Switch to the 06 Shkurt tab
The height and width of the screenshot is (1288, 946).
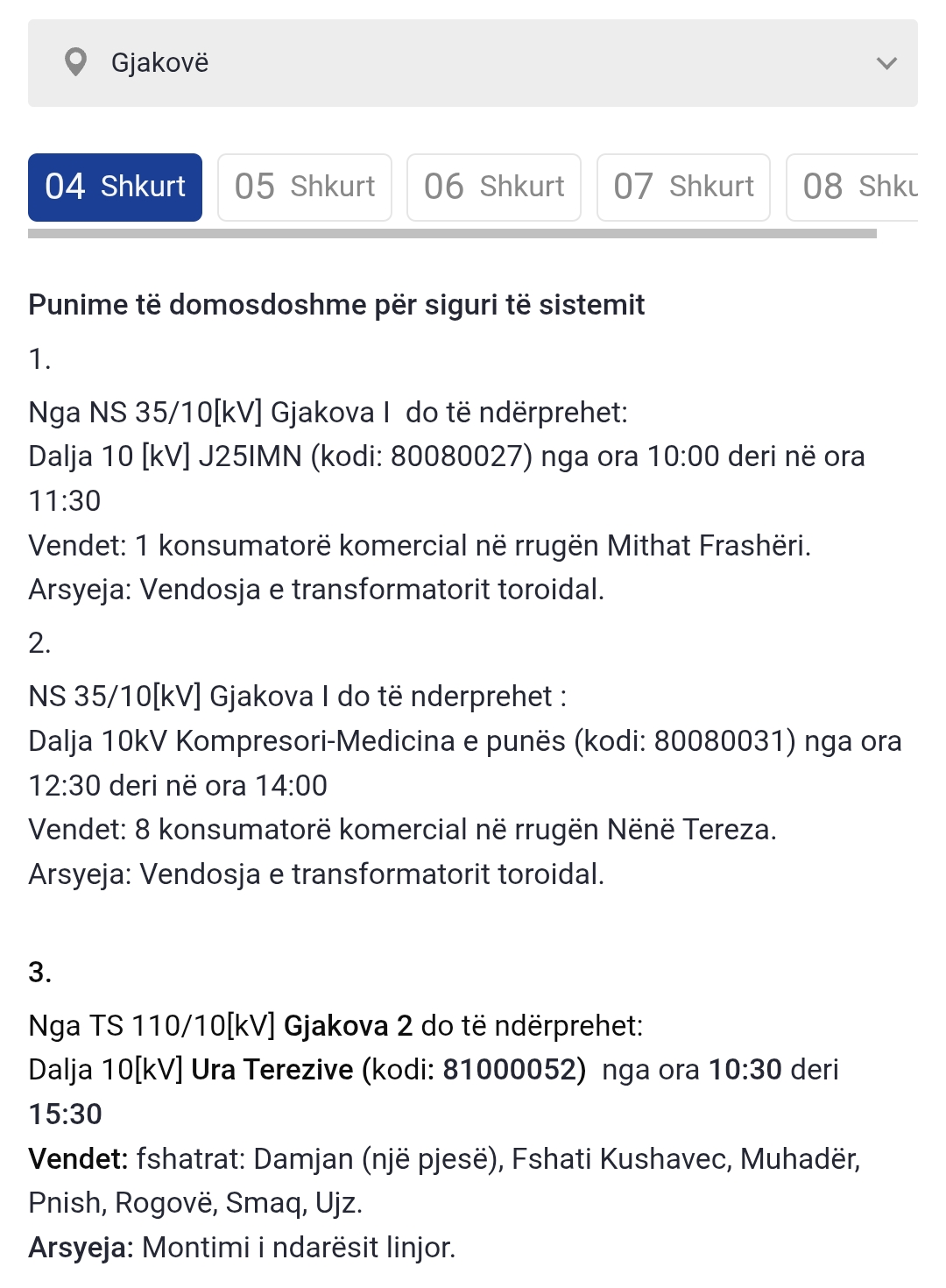[x=493, y=187]
